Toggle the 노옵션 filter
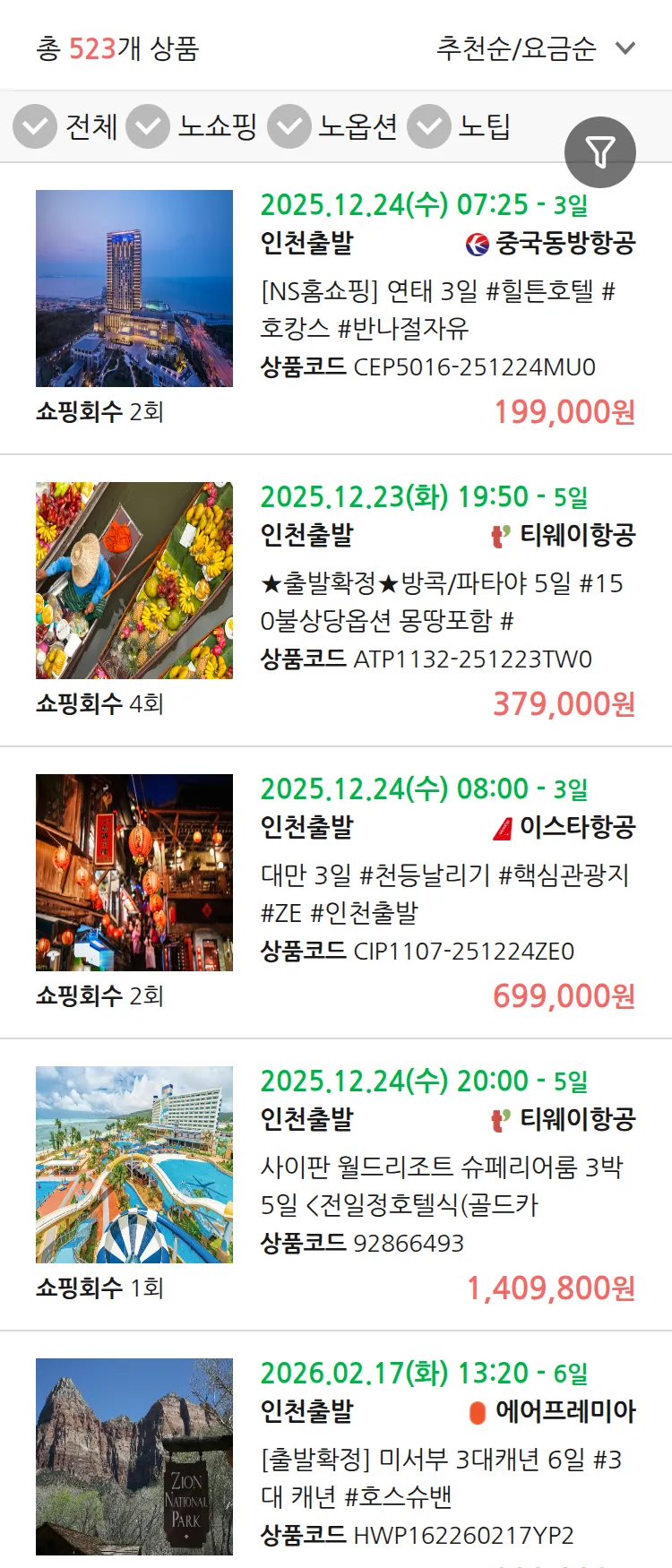The width and height of the screenshot is (672, 1568). tap(288, 126)
